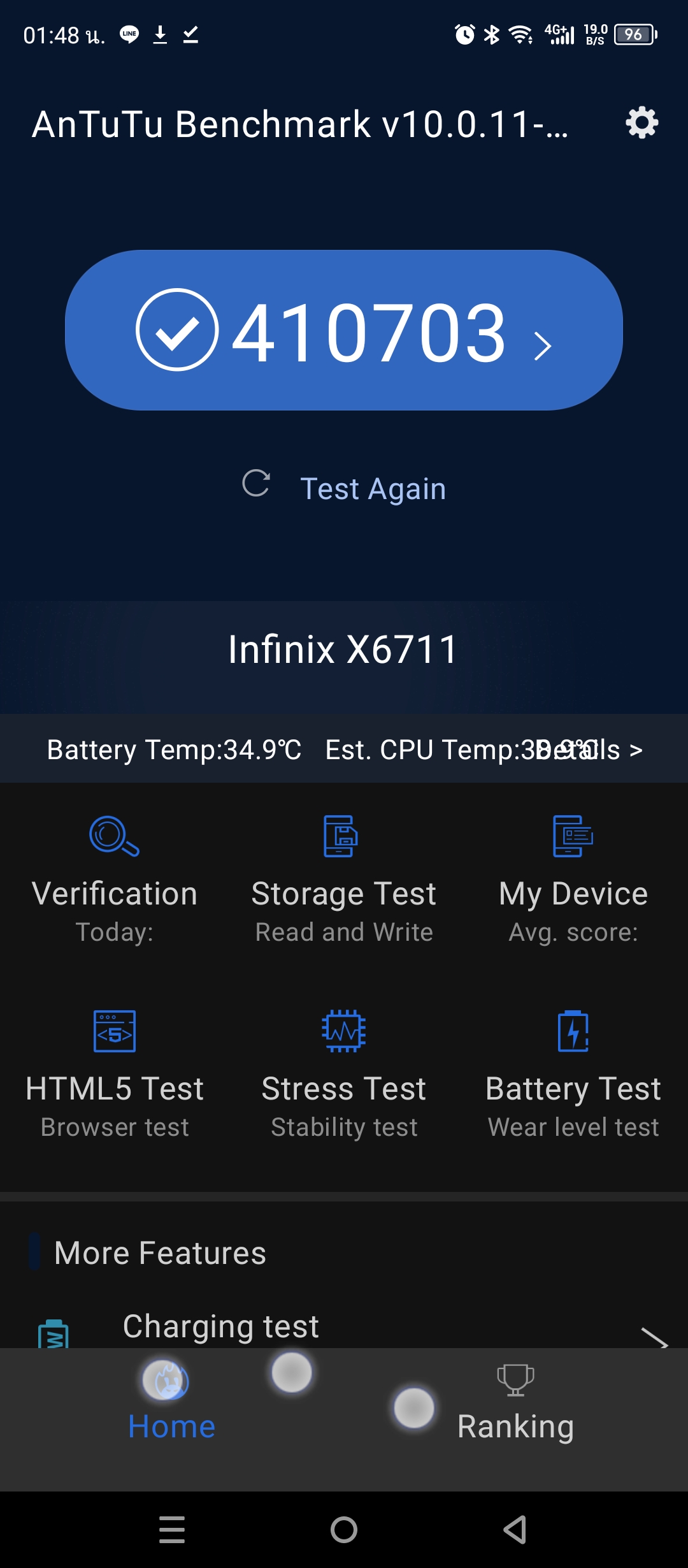View the 410703 score details
Viewport: 688px width, 1568px height.
pyautogui.click(x=344, y=330)
